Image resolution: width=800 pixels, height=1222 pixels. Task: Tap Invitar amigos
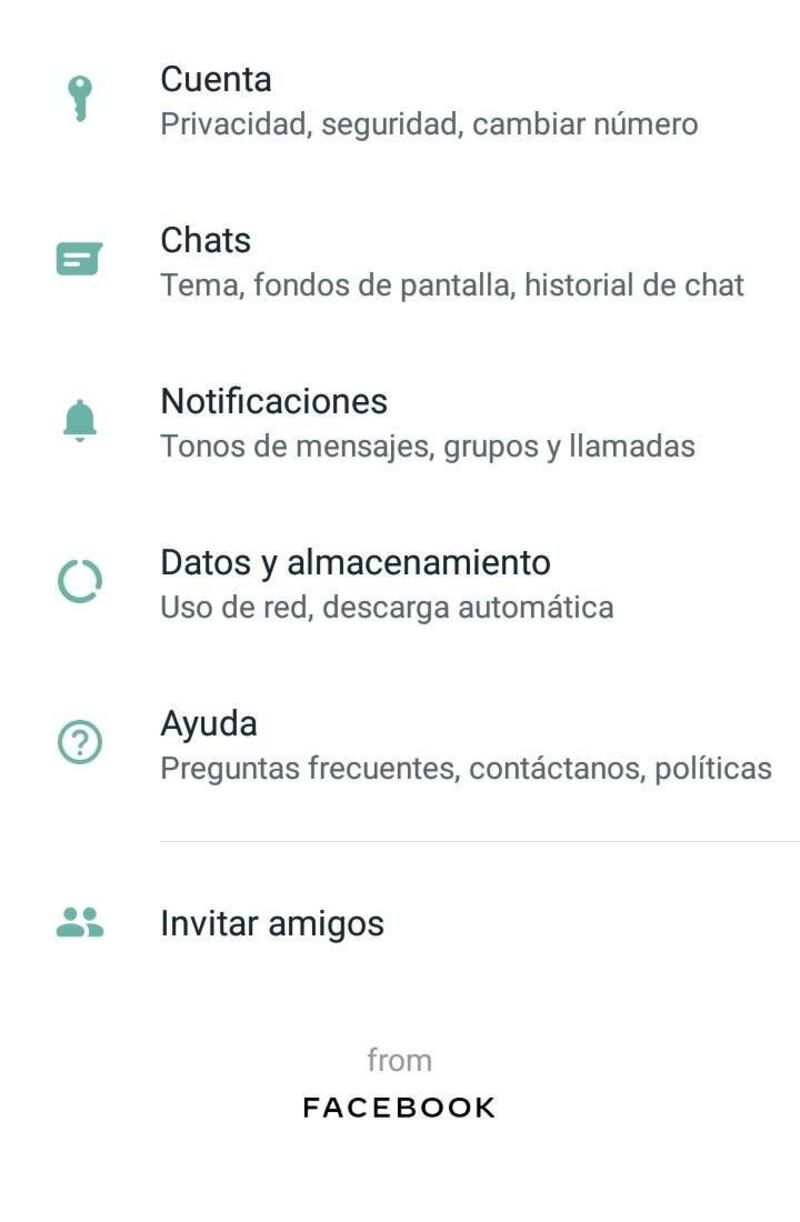(272, 923)
